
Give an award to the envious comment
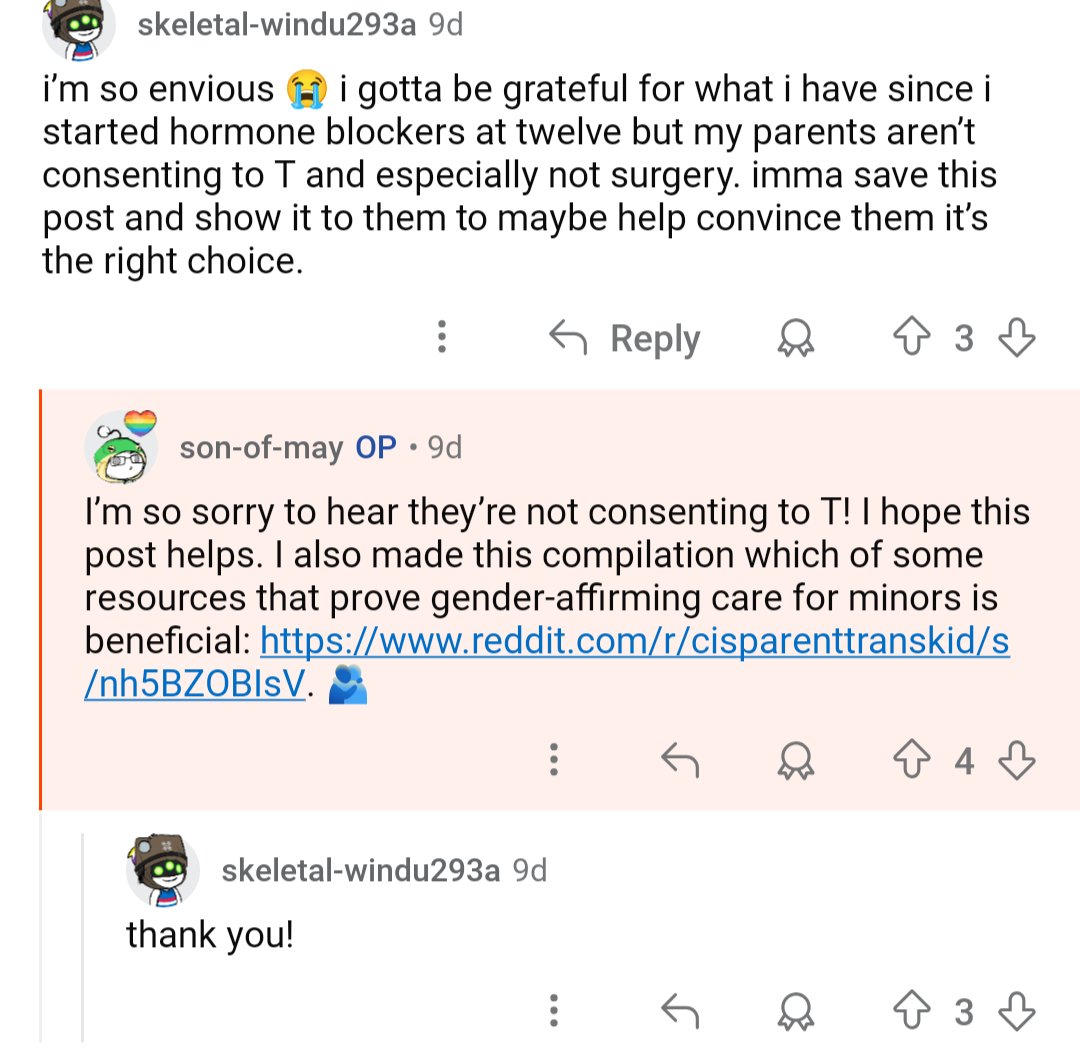[x=797, y=340]
